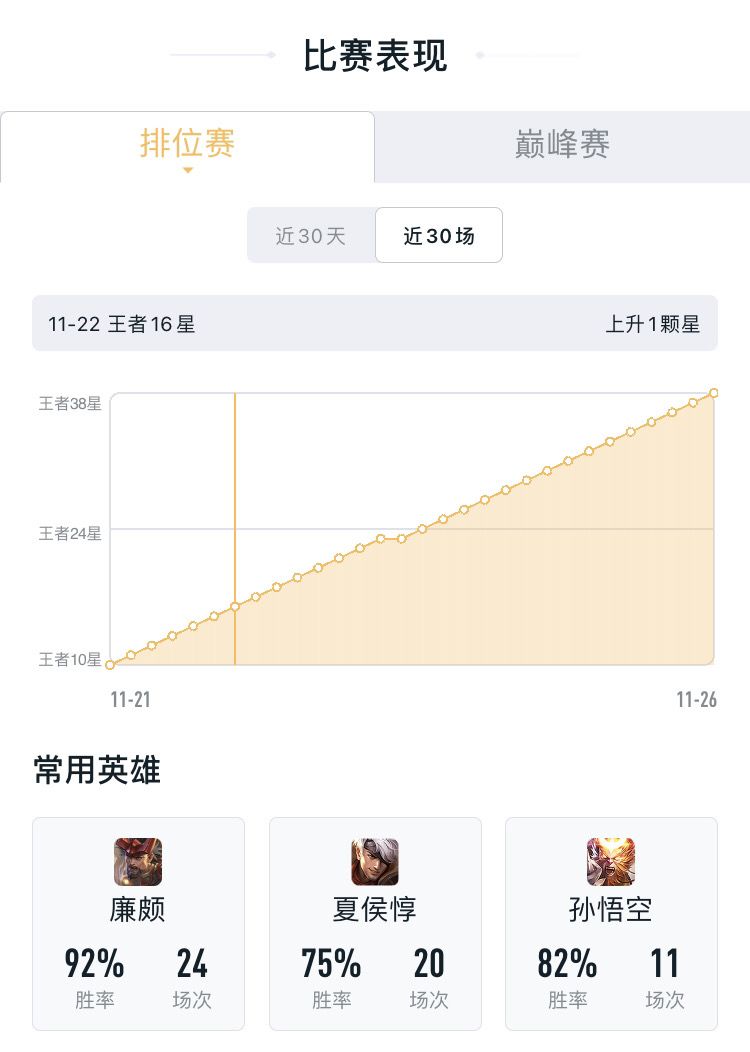Select the 廉颇 hero avatar icon
This screenshot has height=1052, width=750.
[x=138, y=862]
